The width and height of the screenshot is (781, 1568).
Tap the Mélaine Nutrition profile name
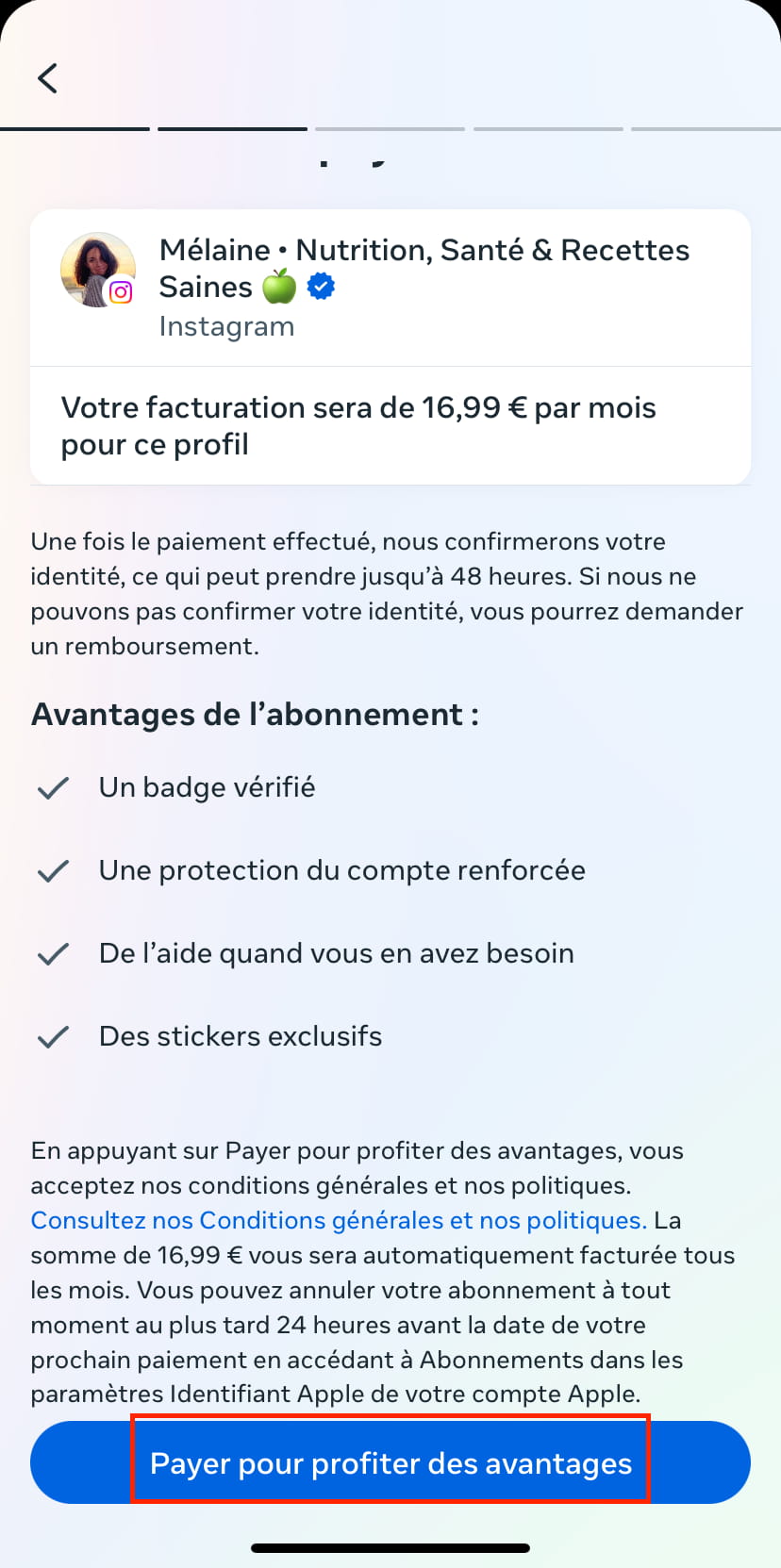[x=424, y=250]
